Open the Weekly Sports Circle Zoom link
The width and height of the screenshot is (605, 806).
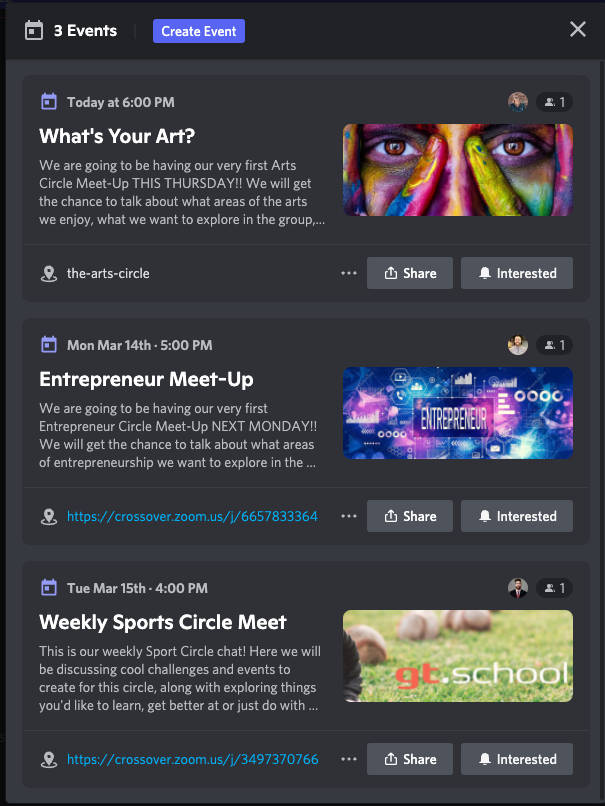(192, 759)
